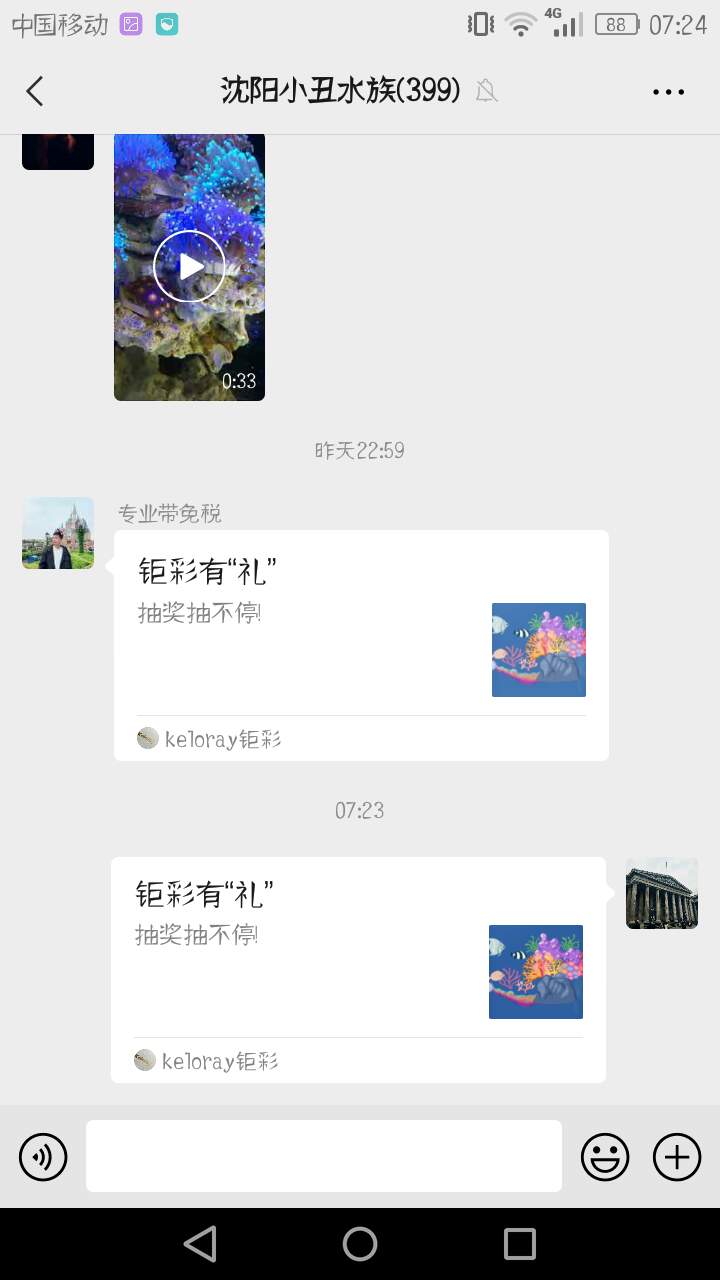Open the plus attachments menu
This screenshot has height=1280, width=720.
pos(677,1157)
